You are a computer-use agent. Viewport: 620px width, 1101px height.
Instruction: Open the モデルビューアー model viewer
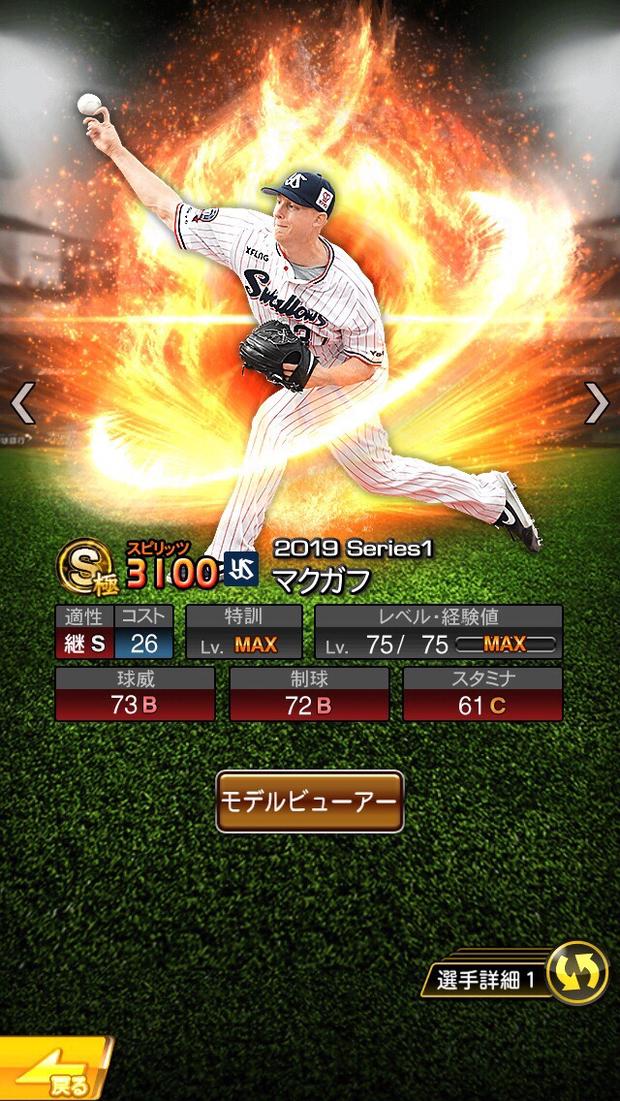click(309, 801)
